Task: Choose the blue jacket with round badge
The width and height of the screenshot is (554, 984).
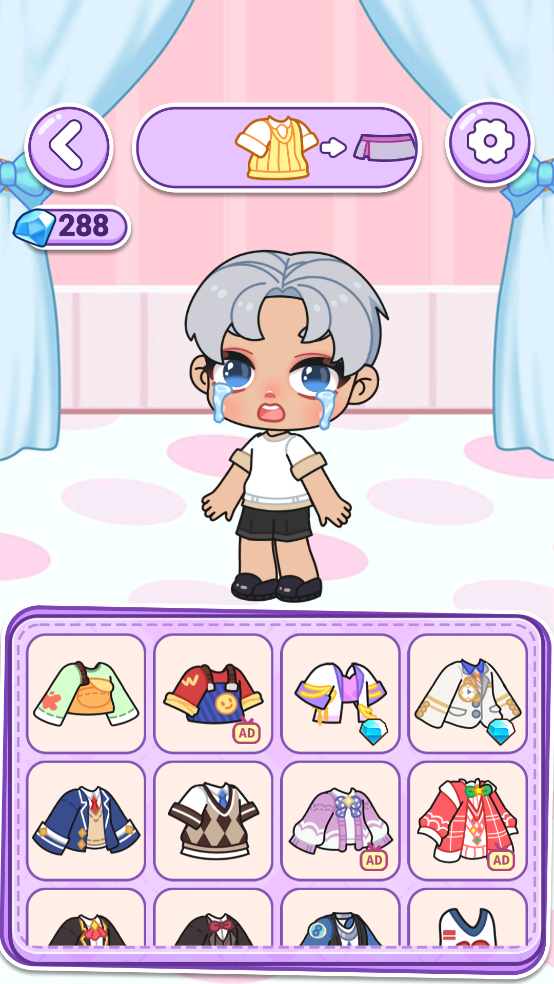Action: 340,919
